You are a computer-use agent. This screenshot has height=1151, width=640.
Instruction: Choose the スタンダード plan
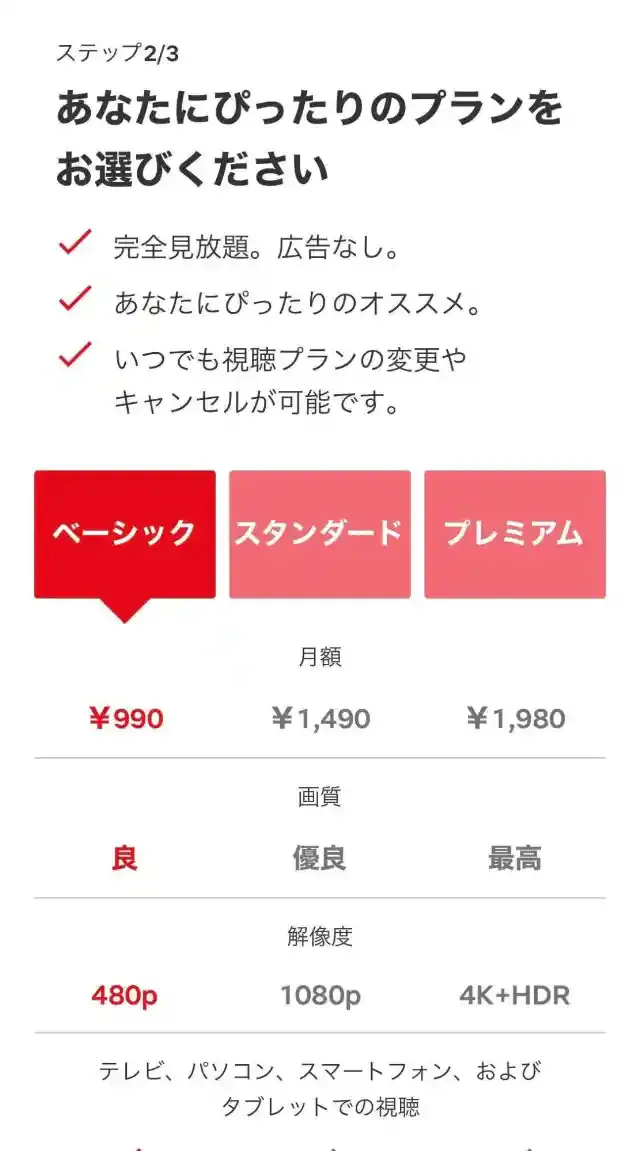coord(320,534)
